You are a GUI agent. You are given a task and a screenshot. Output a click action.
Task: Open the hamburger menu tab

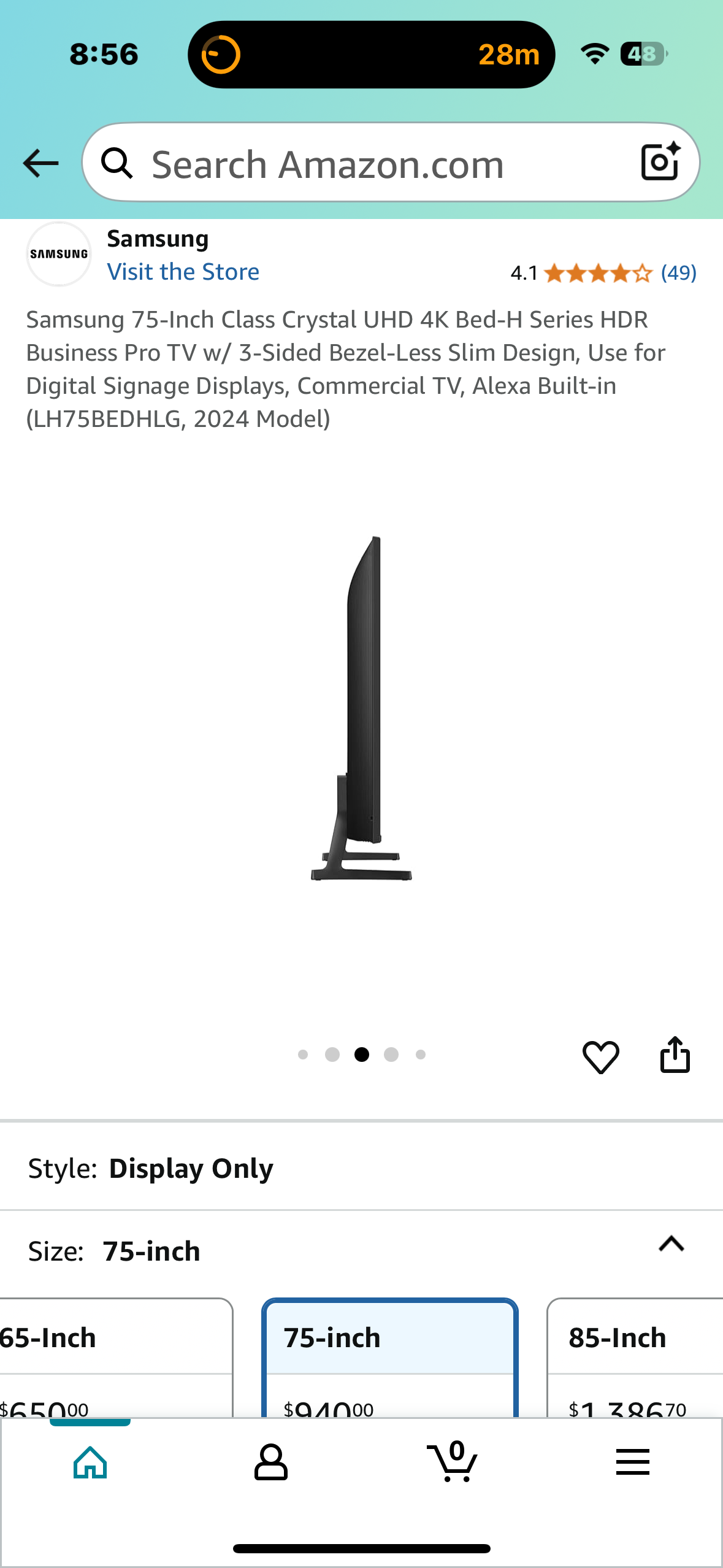click(632, 1462)
